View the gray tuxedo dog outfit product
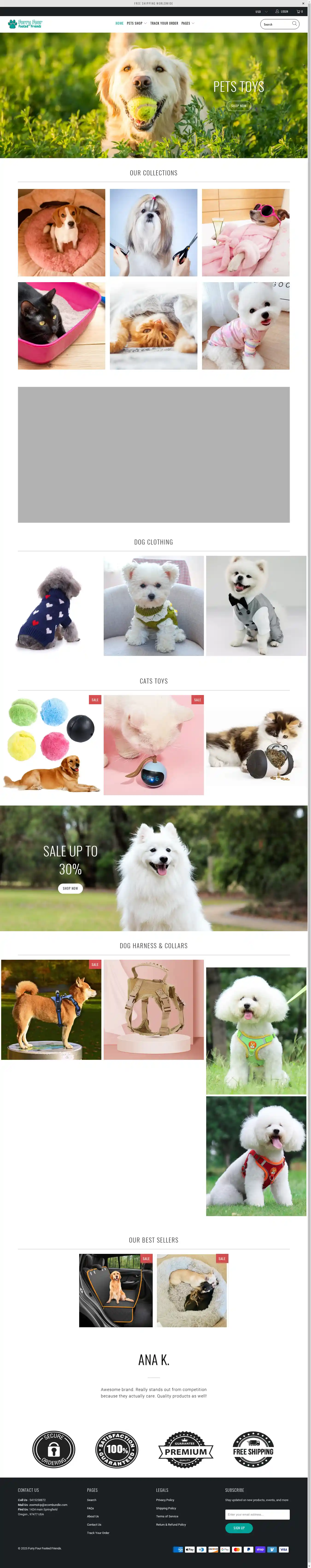This screenshot has width=311, height=1568. pos(256,606)
